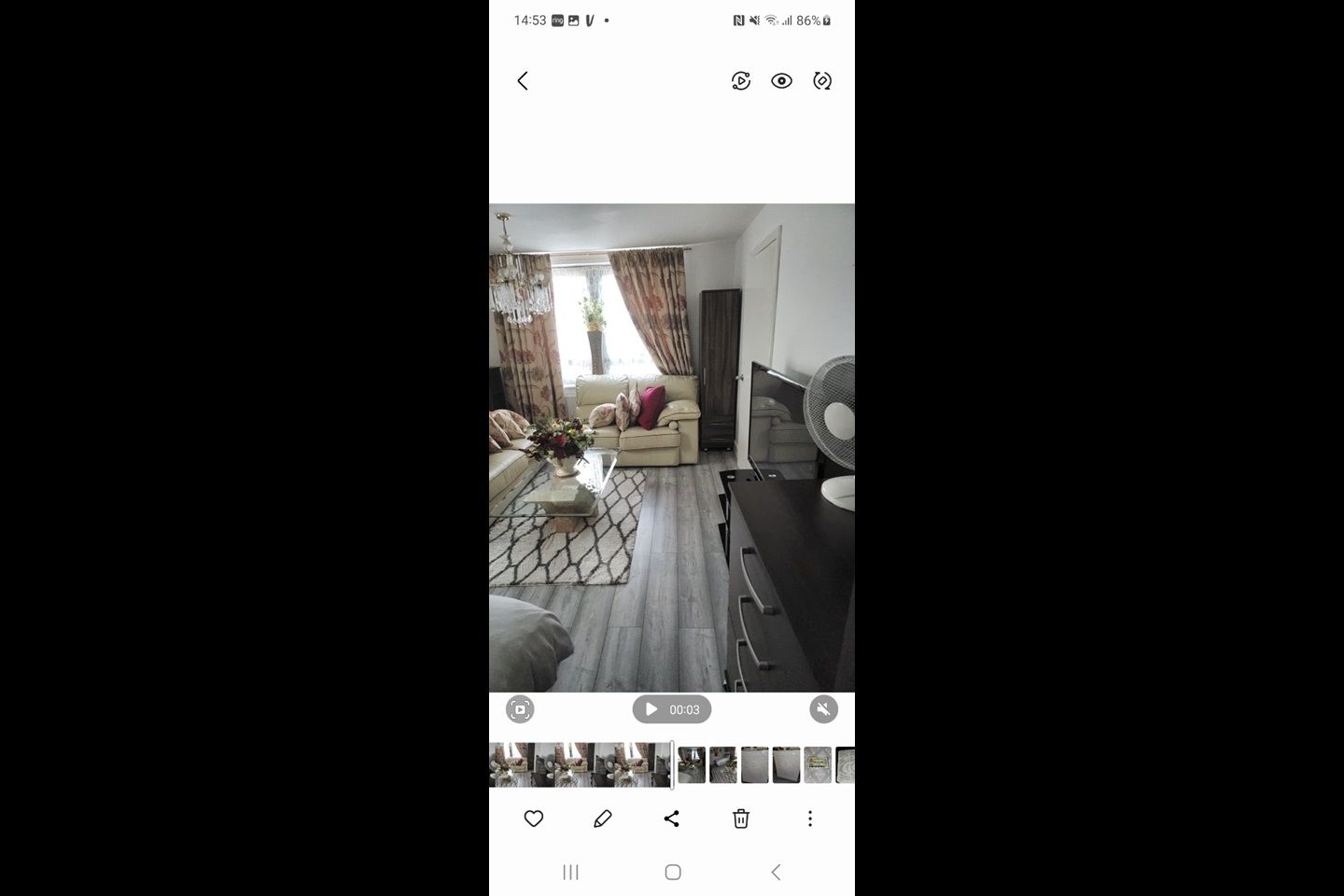Open system recent apps
Screen dimensions: 1344x896
tap(570, 872)
